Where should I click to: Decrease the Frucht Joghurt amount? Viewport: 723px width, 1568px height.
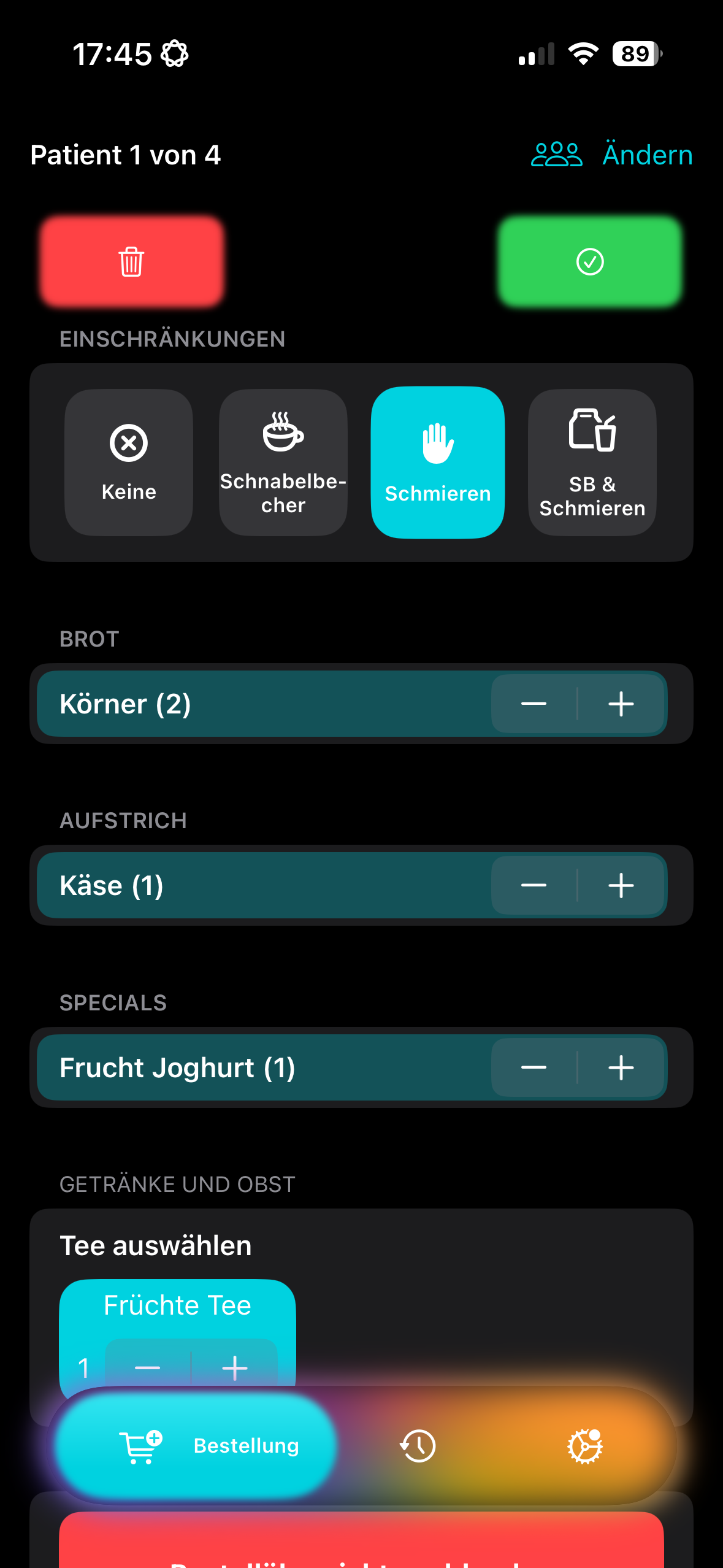pyautogui.click(x=534, y=1067)
